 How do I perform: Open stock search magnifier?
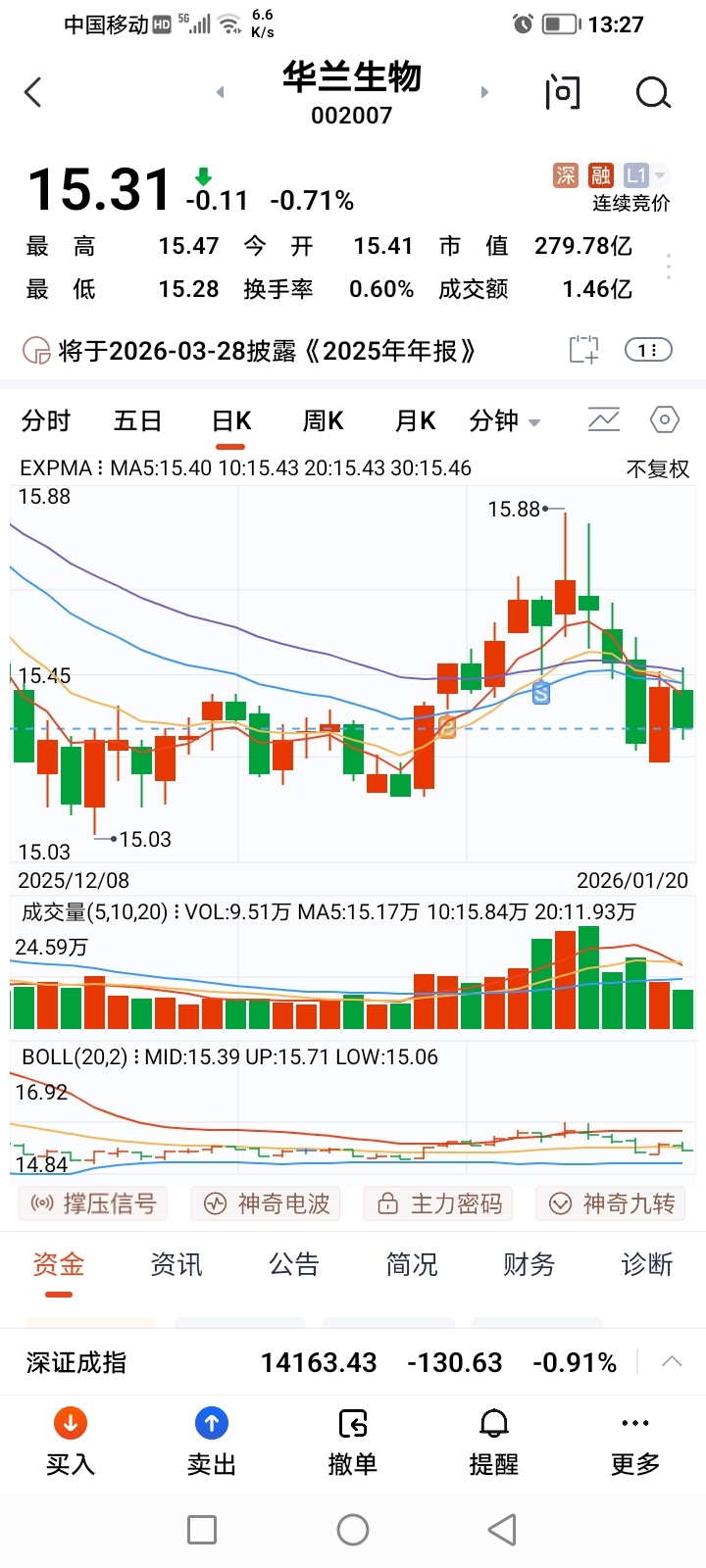653,93
